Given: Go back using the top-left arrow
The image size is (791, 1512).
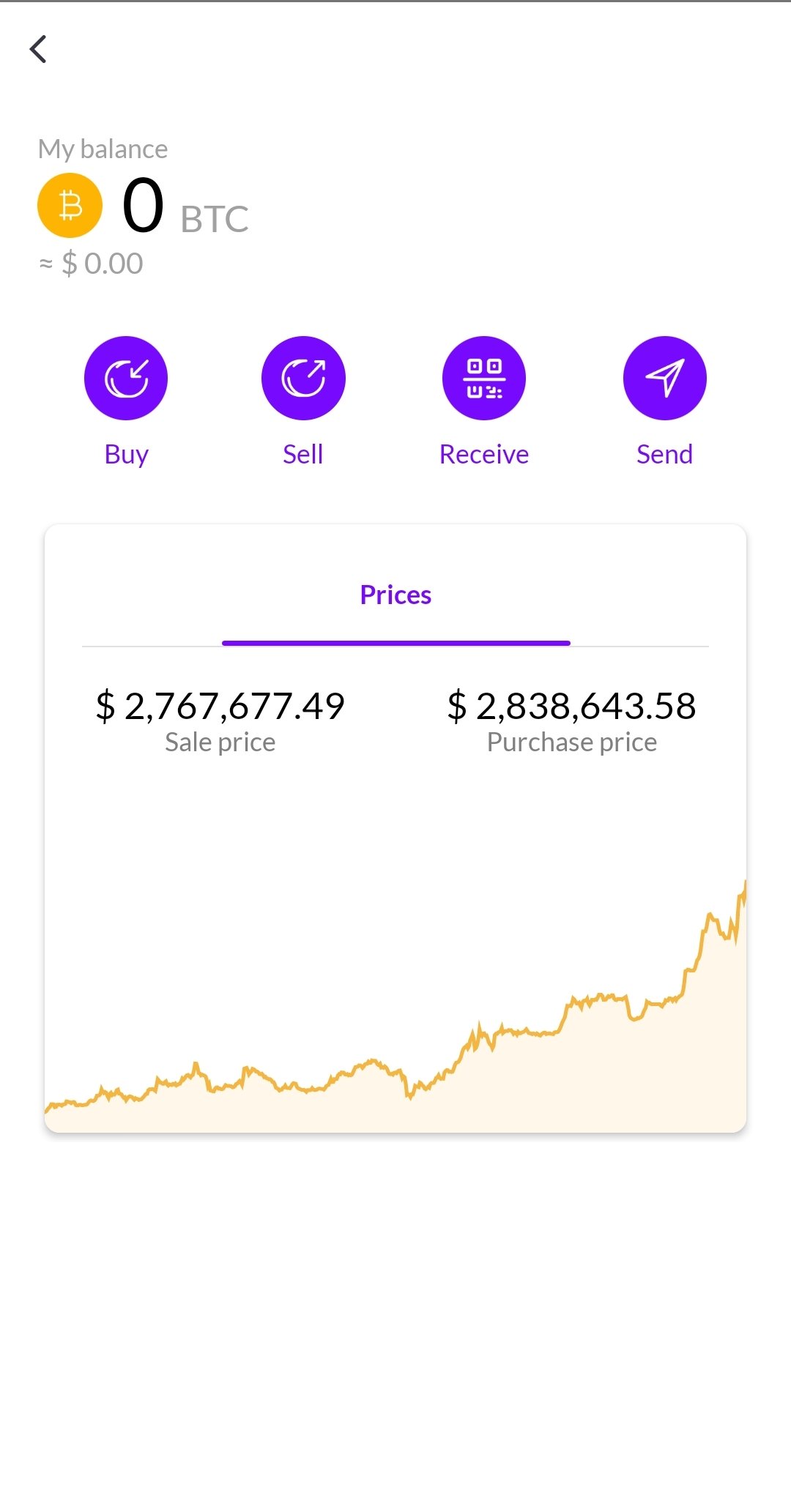Looking at the screenshot, I should 38,49.
